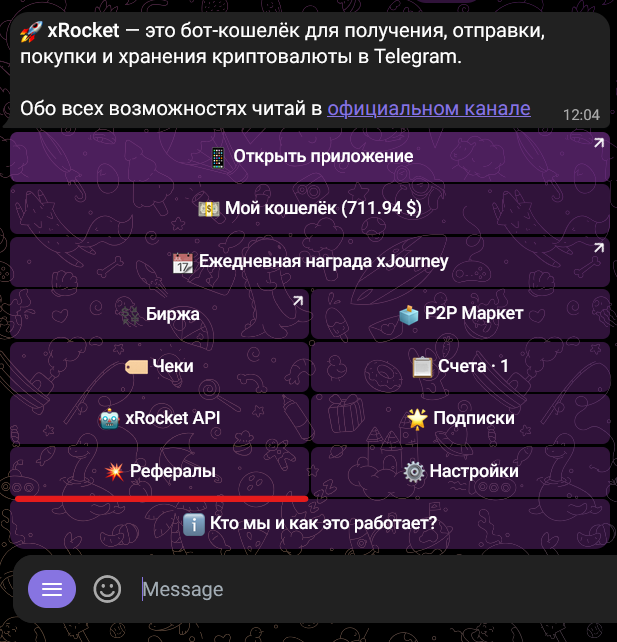The width and height of the screenshot is (617, 642).
Task: Tap Открыть приложение button
Action: pyautogui.click(x=310, y=157)
